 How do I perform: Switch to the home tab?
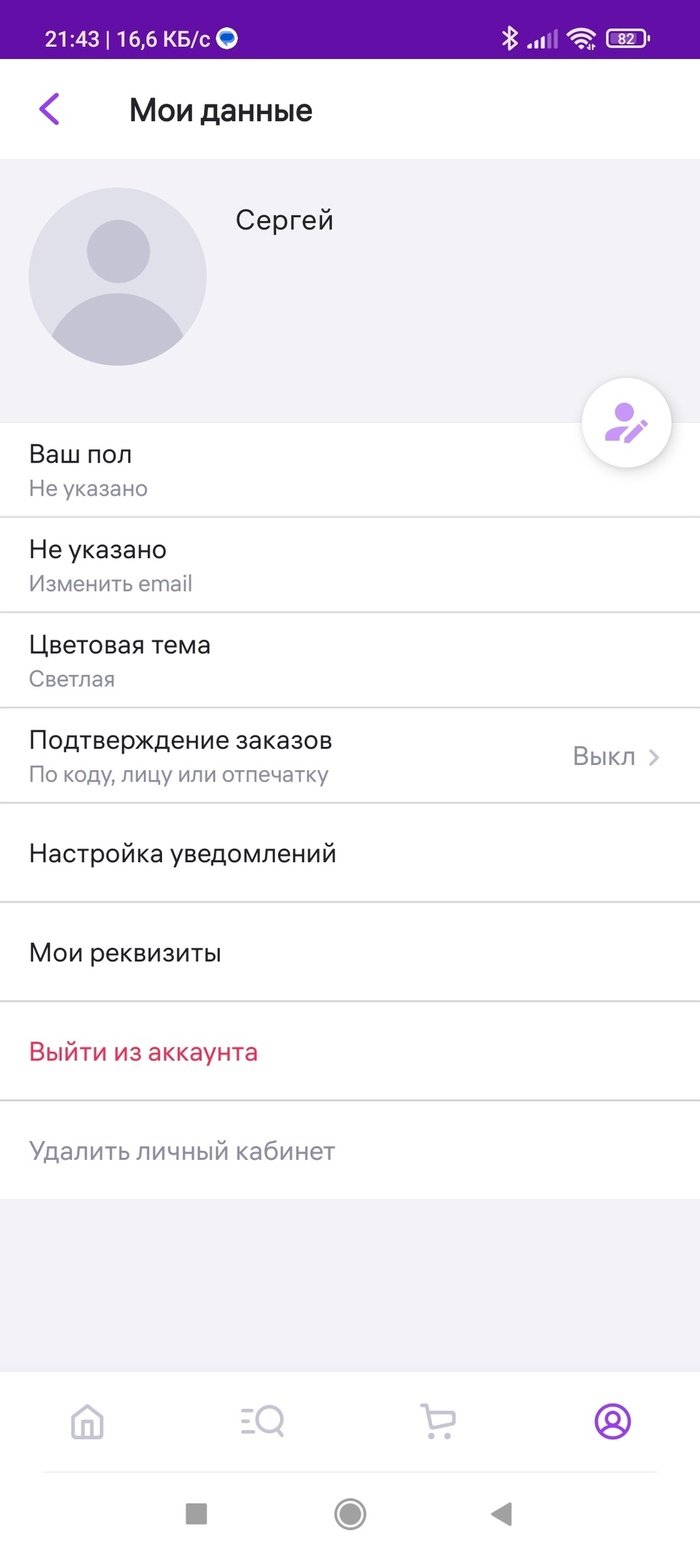tap(88, 1421)
